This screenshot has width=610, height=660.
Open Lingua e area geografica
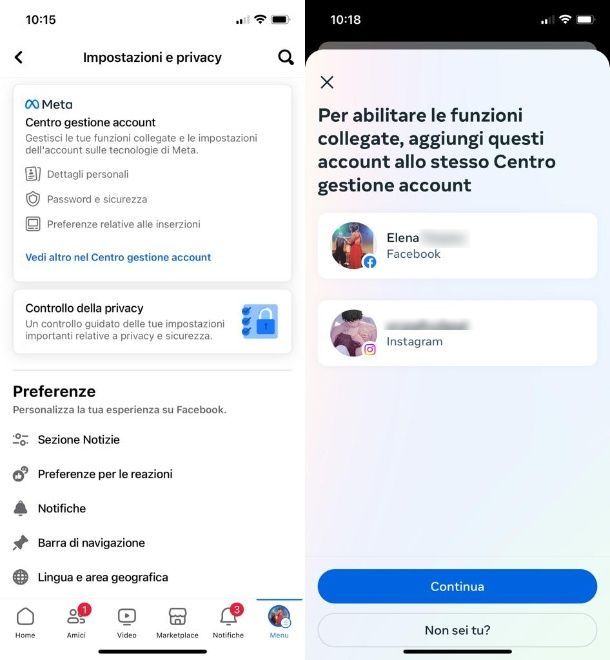coord(102,577)
